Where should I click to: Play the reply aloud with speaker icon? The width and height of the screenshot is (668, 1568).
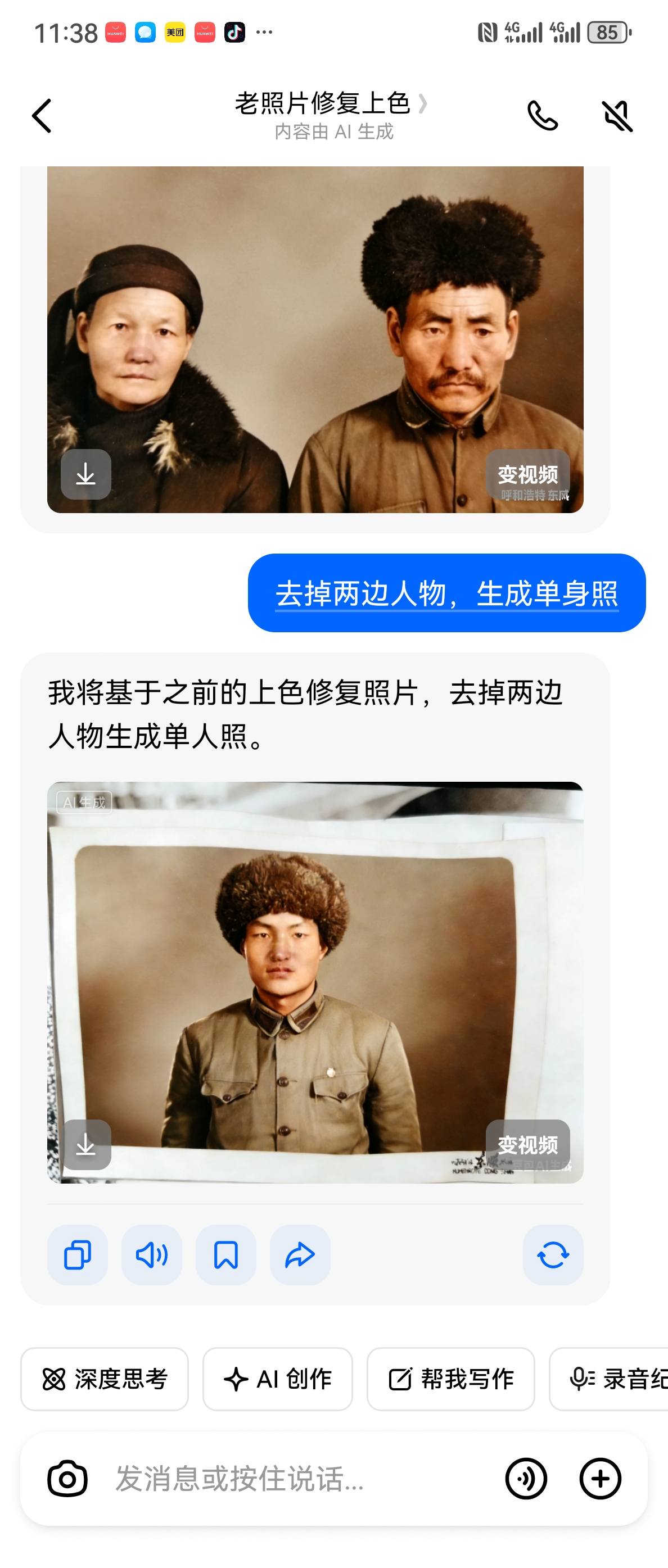[x=151, y=1255]
